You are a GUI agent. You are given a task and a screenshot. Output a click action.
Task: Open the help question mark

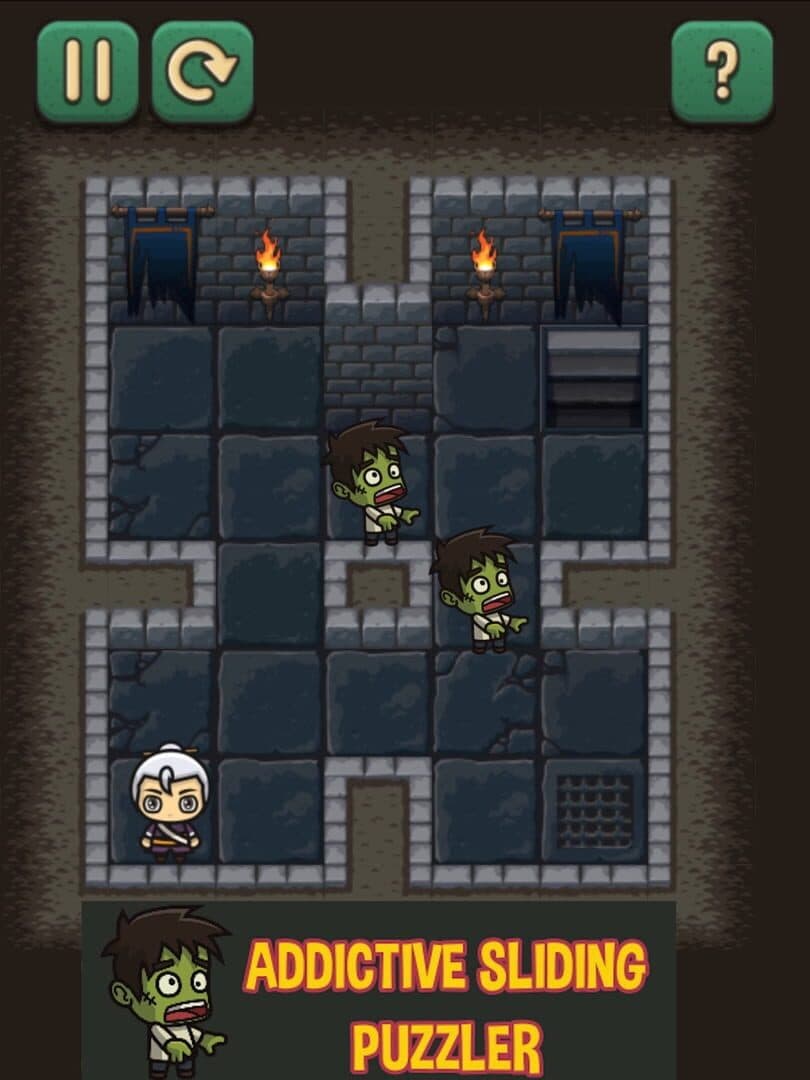pyautogui.click(x=721, y=71)
